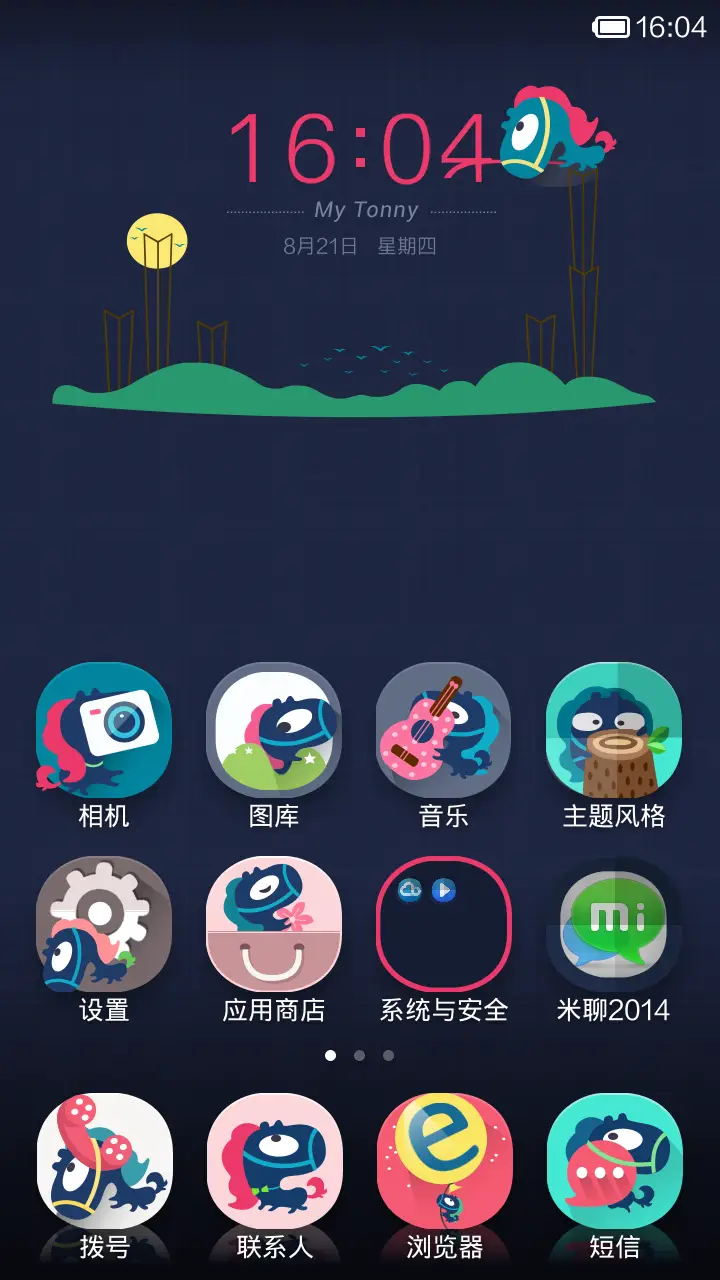Select the third home screen page dot
Screen dimensions: 720x1280
[x=388, y=1054]
